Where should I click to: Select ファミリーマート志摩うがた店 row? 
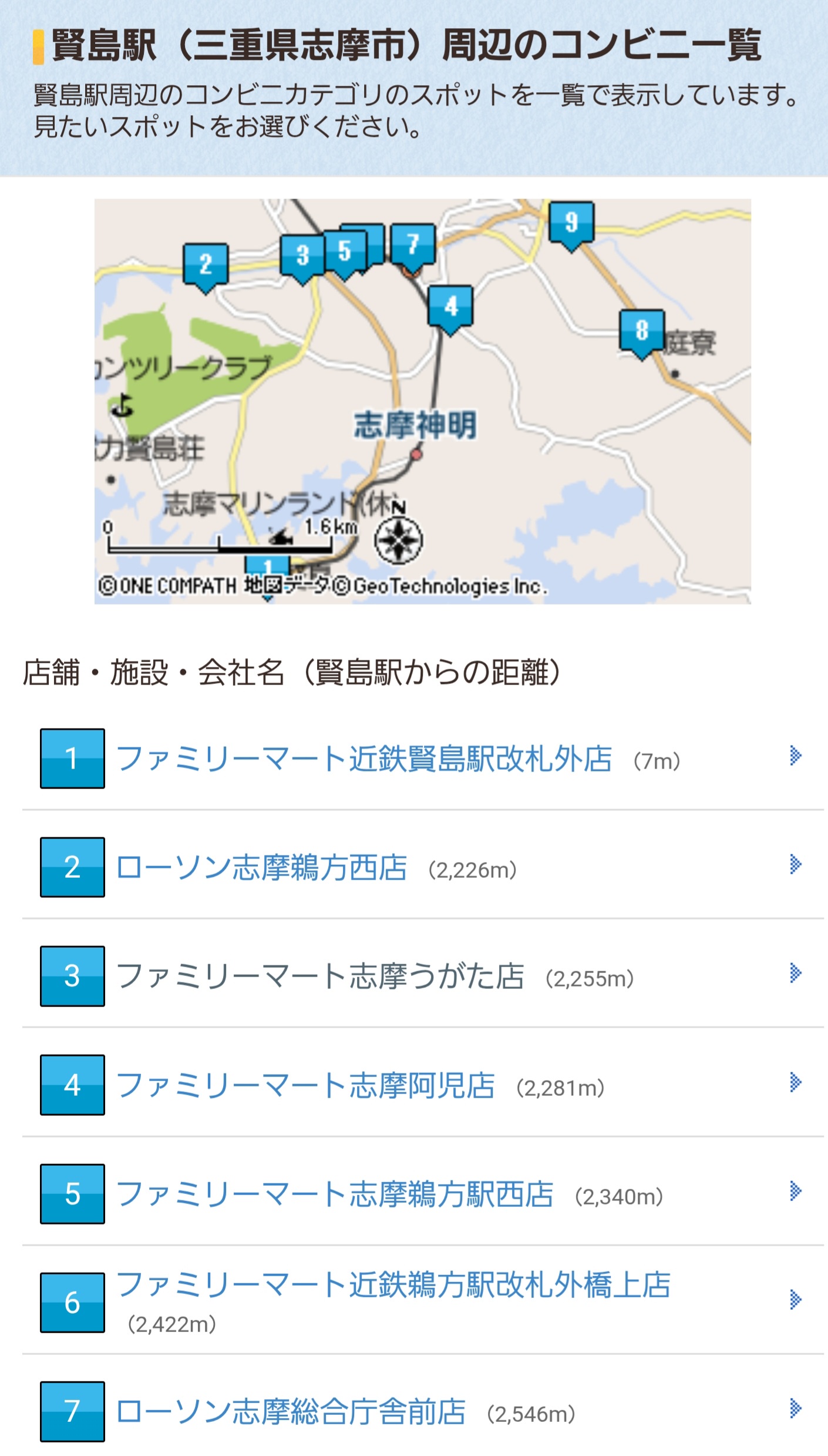[423, 975]
